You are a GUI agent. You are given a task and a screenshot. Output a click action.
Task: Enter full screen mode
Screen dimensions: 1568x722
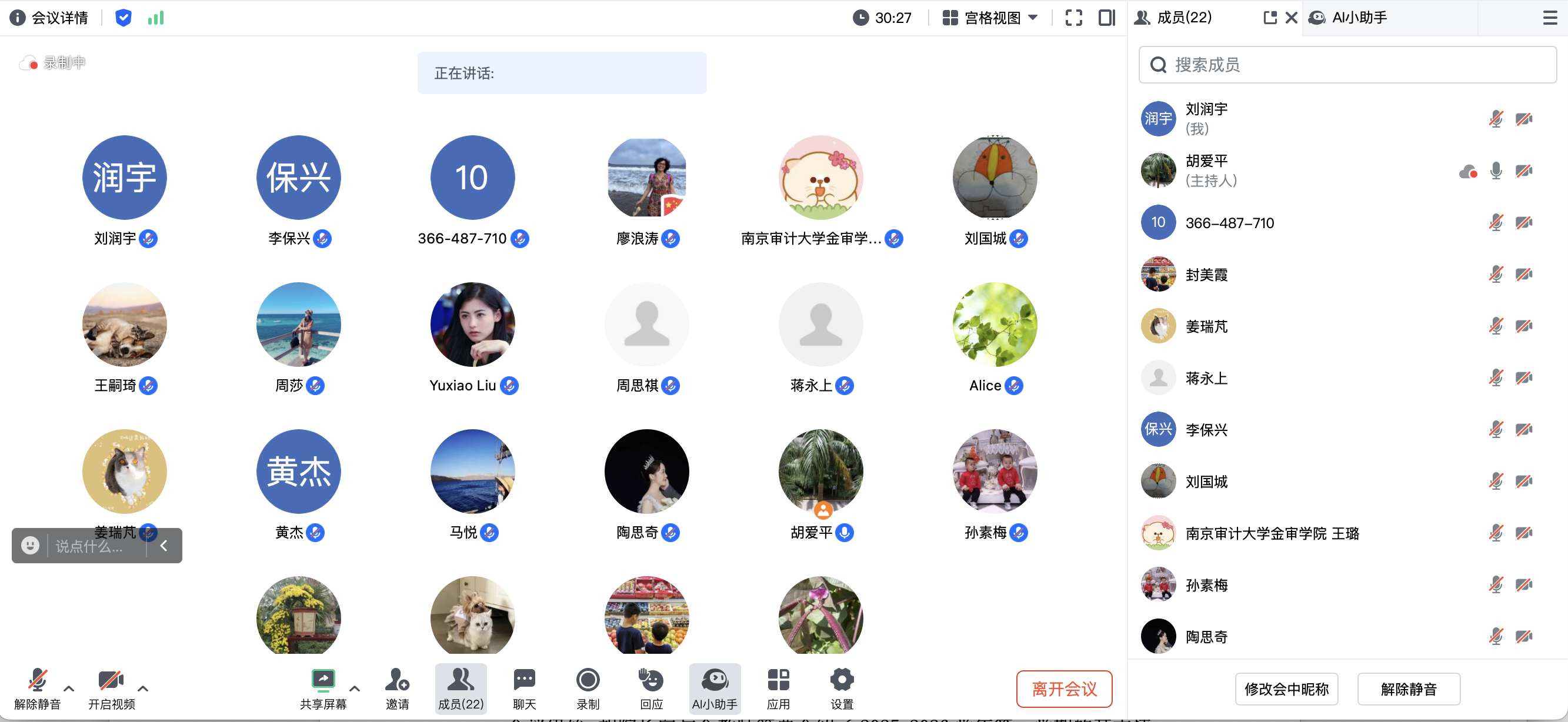(1074, 18)
